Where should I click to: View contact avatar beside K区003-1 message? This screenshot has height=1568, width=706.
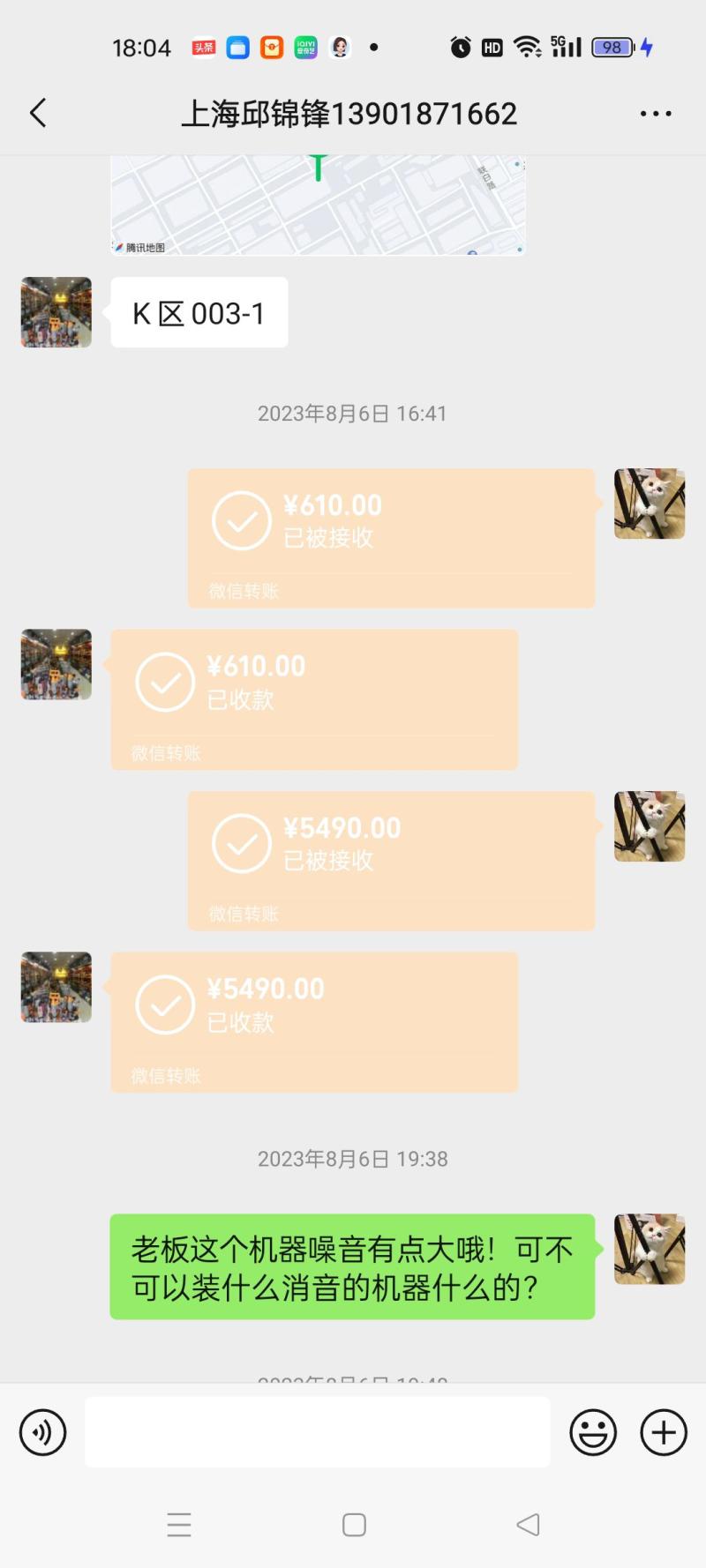56,312
